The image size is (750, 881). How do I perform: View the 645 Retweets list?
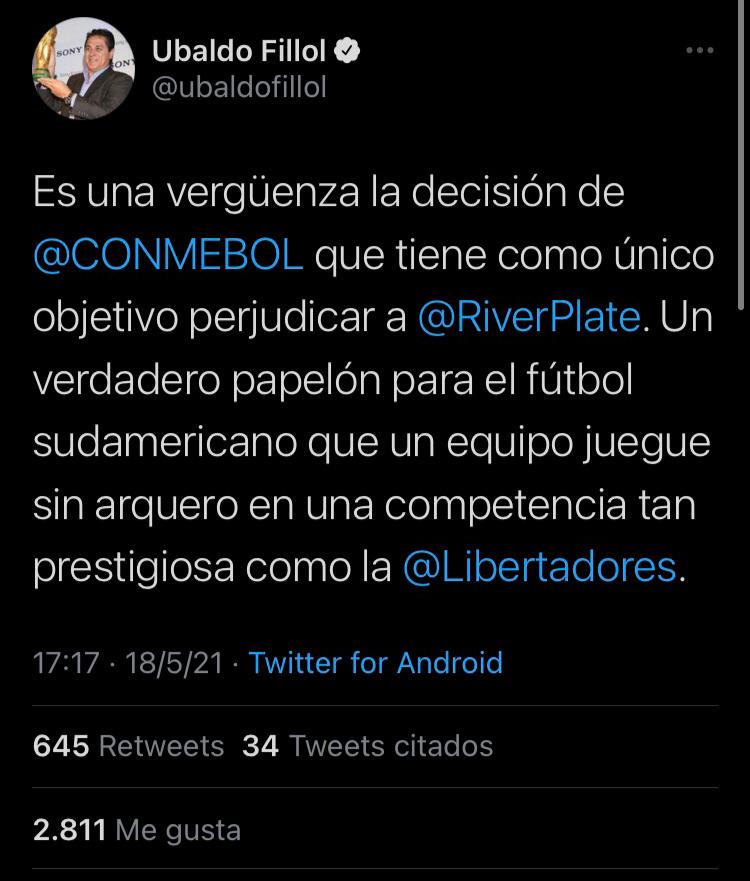coord(128,746)
